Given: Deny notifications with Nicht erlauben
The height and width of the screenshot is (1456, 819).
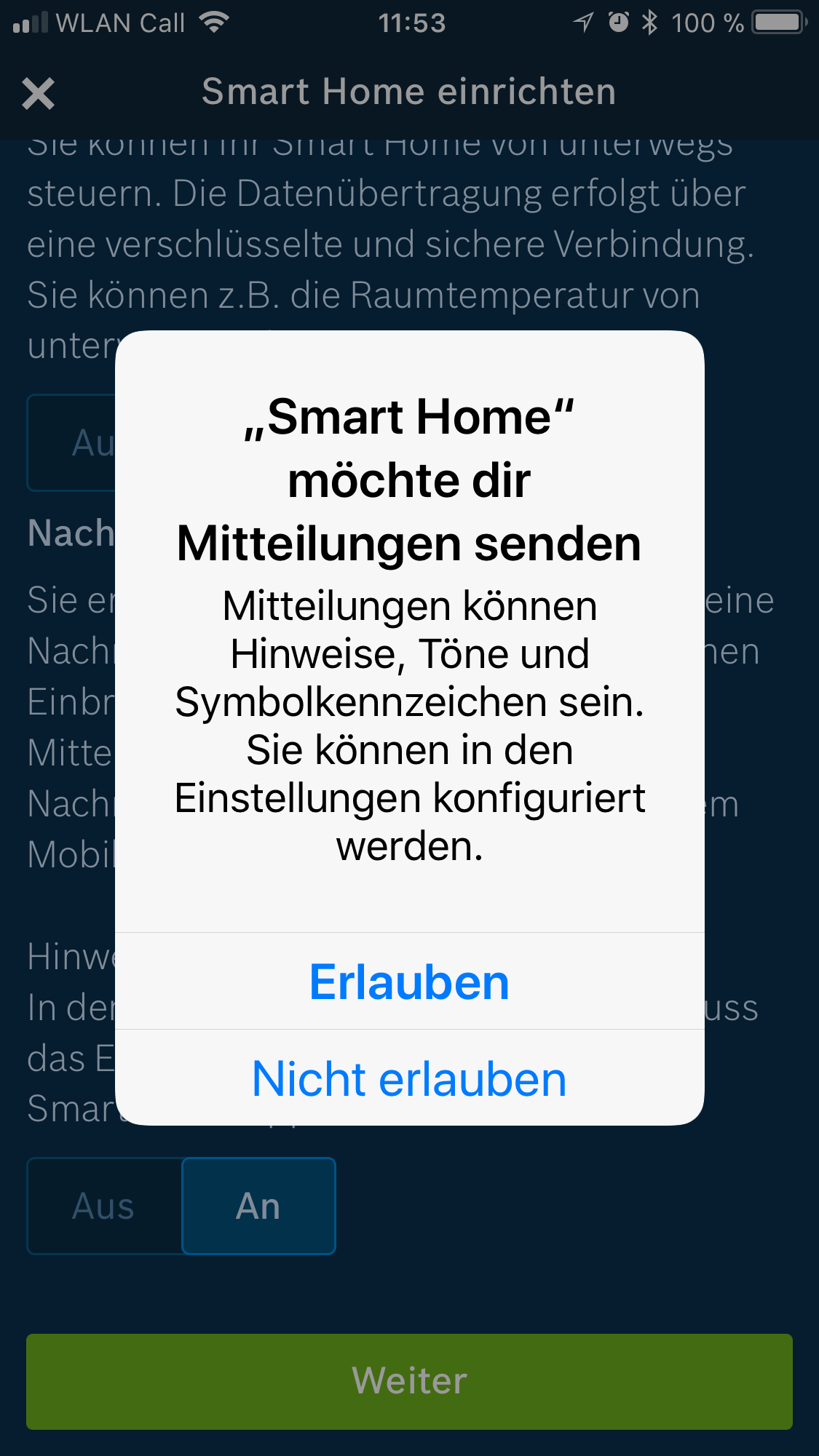Looking at the screenshot, I should tap(409, 1078).
